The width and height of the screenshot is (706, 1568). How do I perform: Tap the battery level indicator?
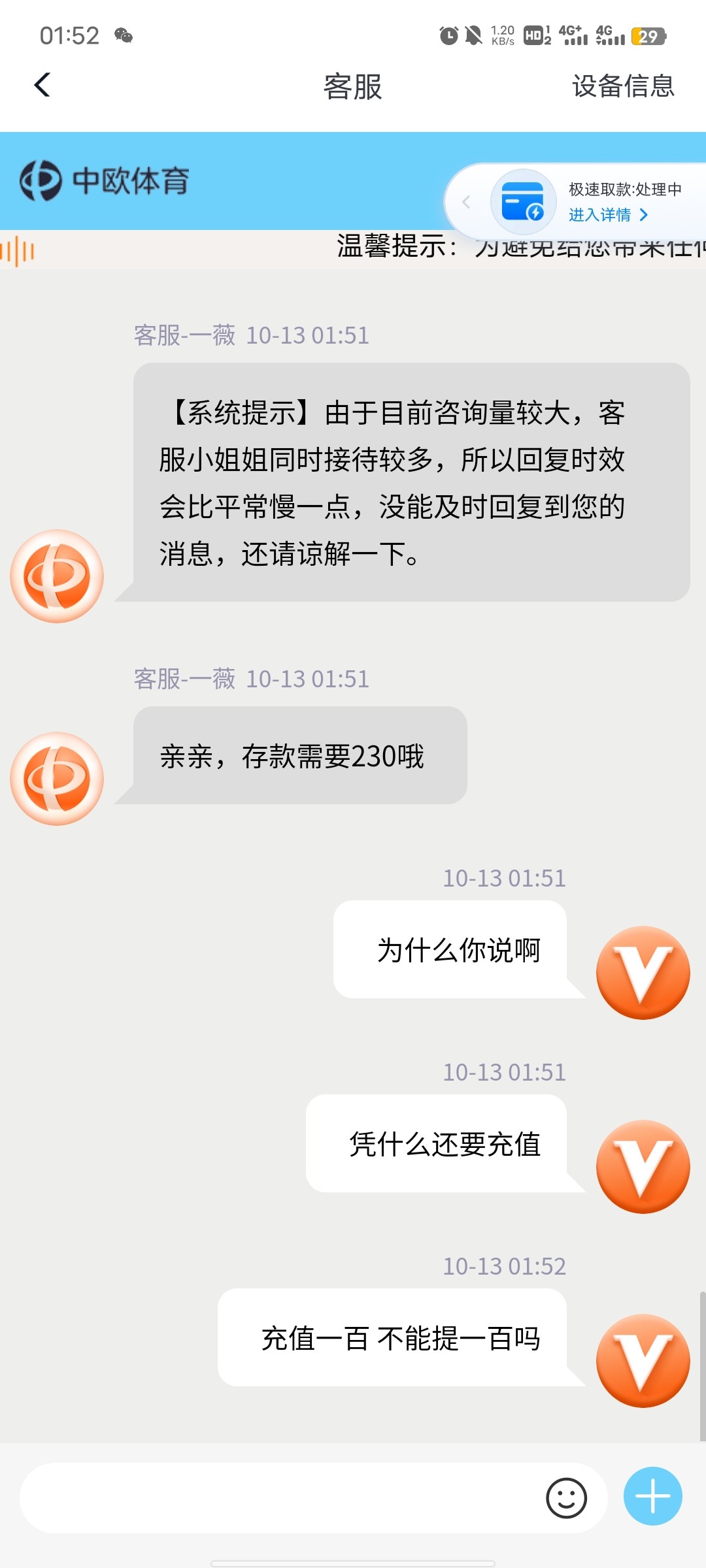click(644, 35)
